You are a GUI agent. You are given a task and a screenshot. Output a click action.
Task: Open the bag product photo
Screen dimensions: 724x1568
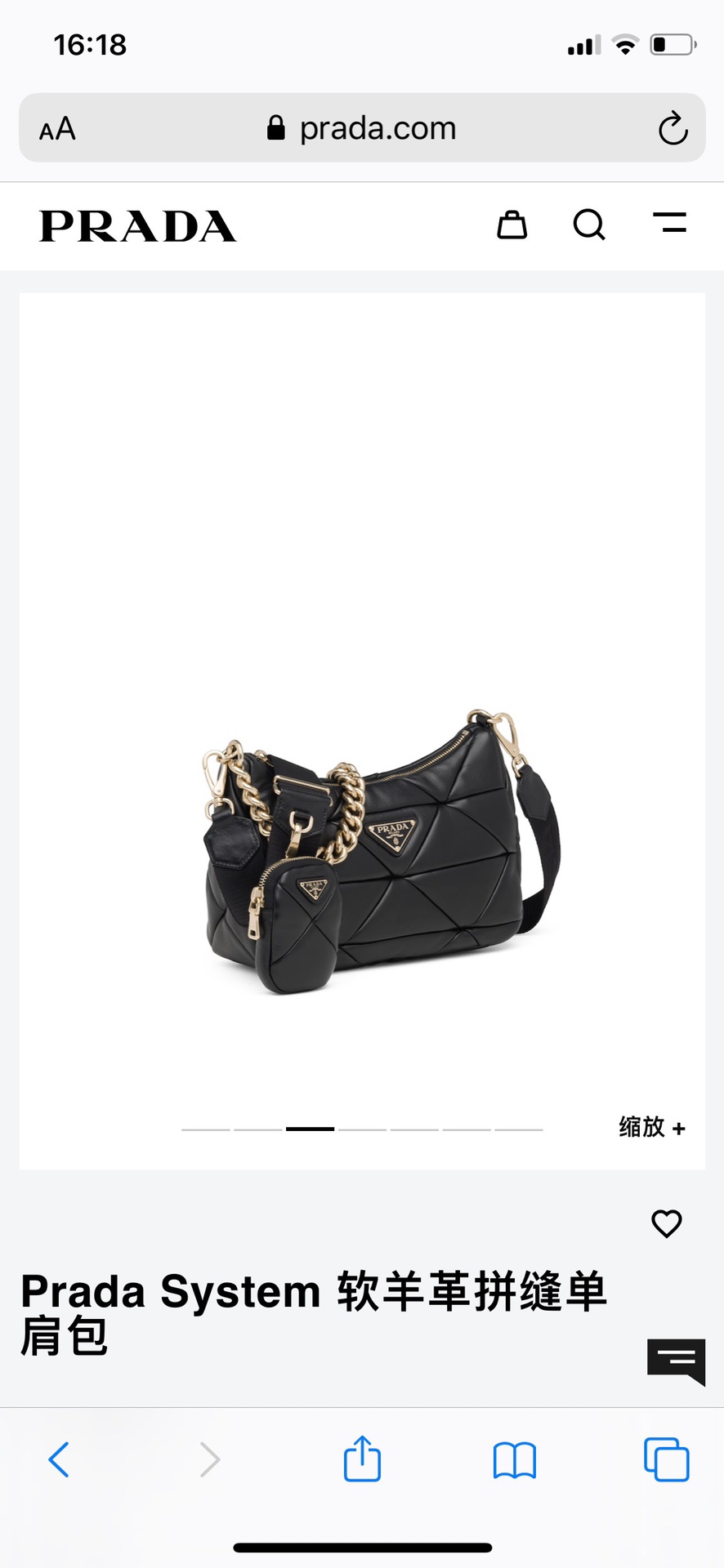coord(382,853)
